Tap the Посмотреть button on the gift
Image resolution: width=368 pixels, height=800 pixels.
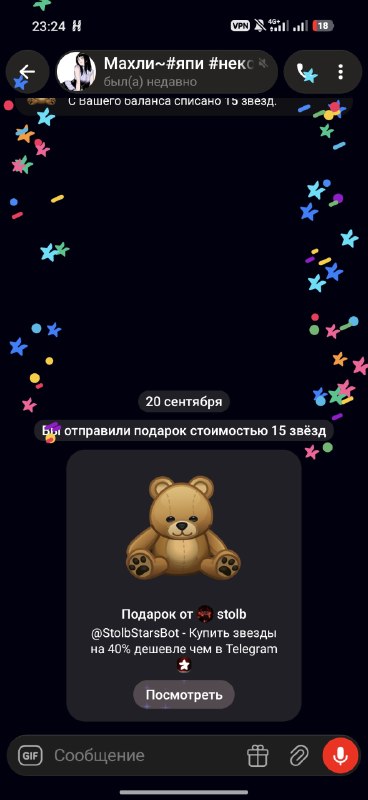pyautogui.click(x=184, y=694)
